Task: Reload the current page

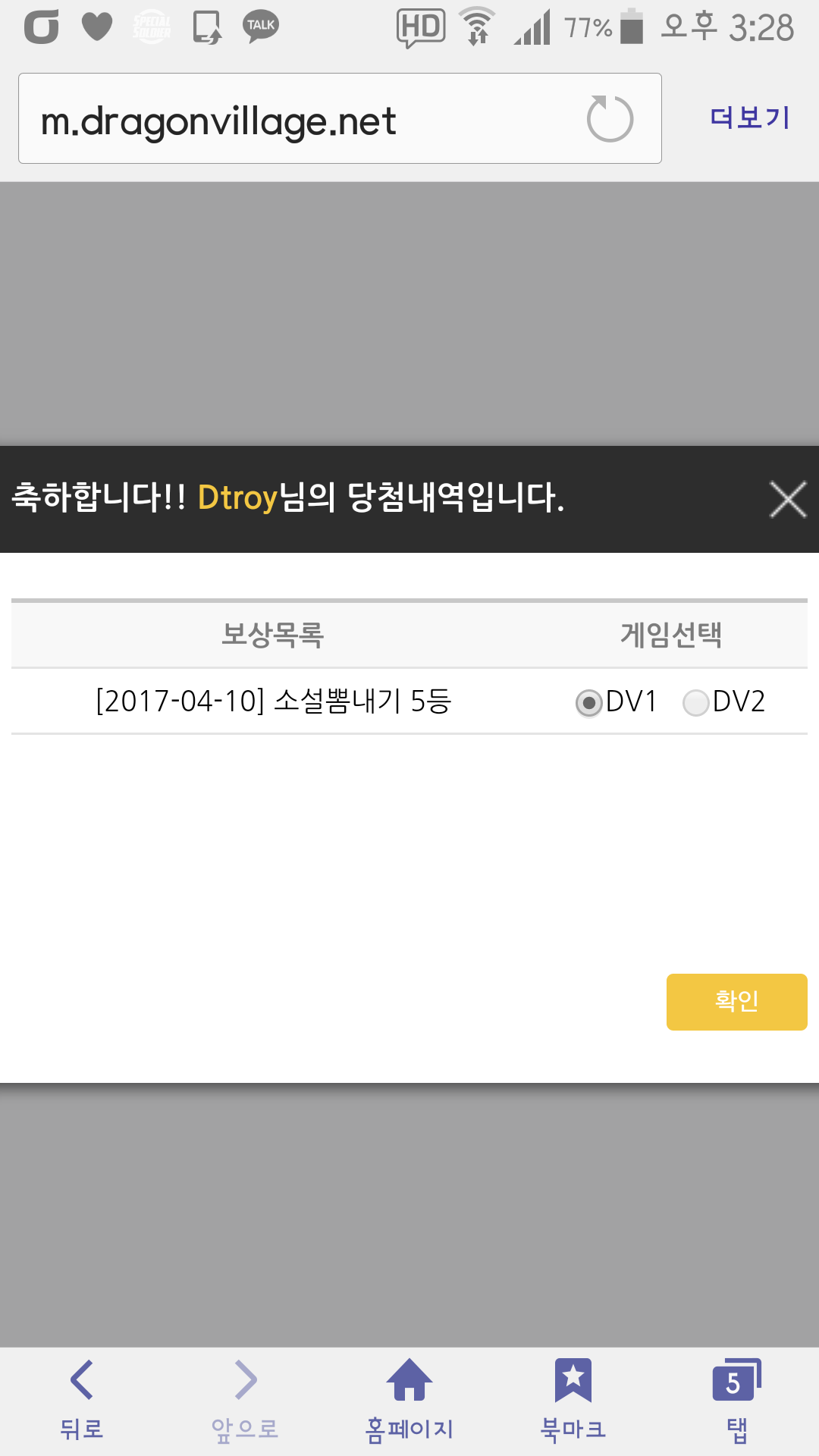Action: [610, 119]
